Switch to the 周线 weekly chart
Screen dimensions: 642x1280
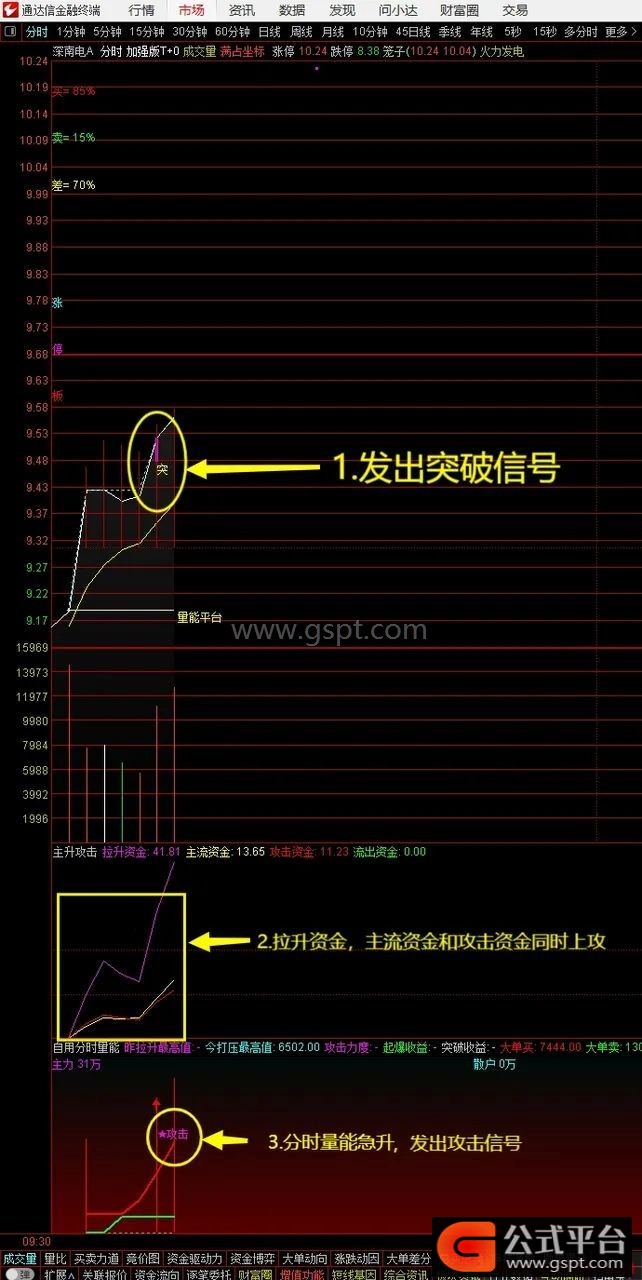(302, 32)
